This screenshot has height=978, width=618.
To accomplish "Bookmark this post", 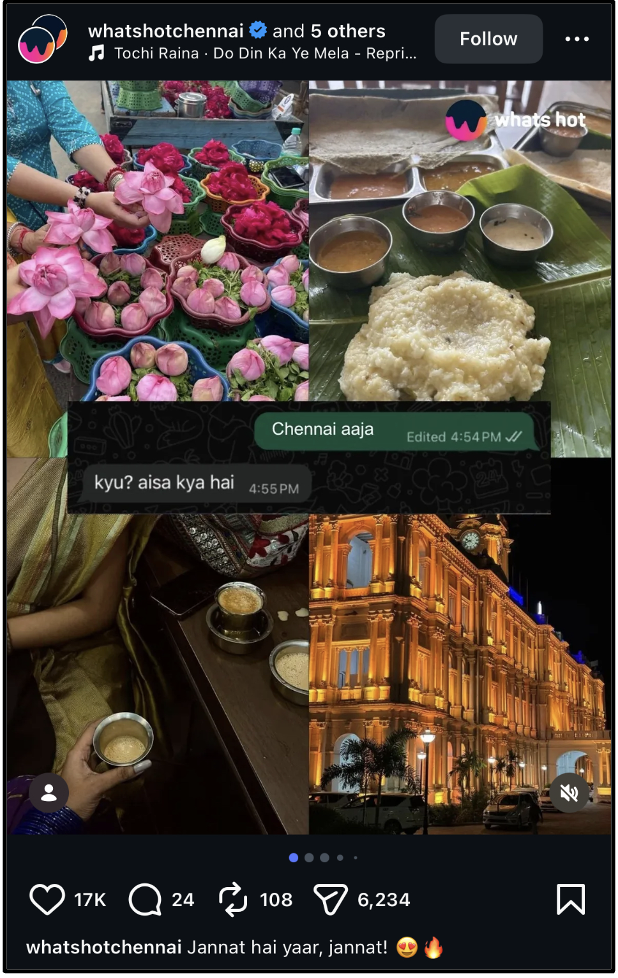I will (570, 899).
